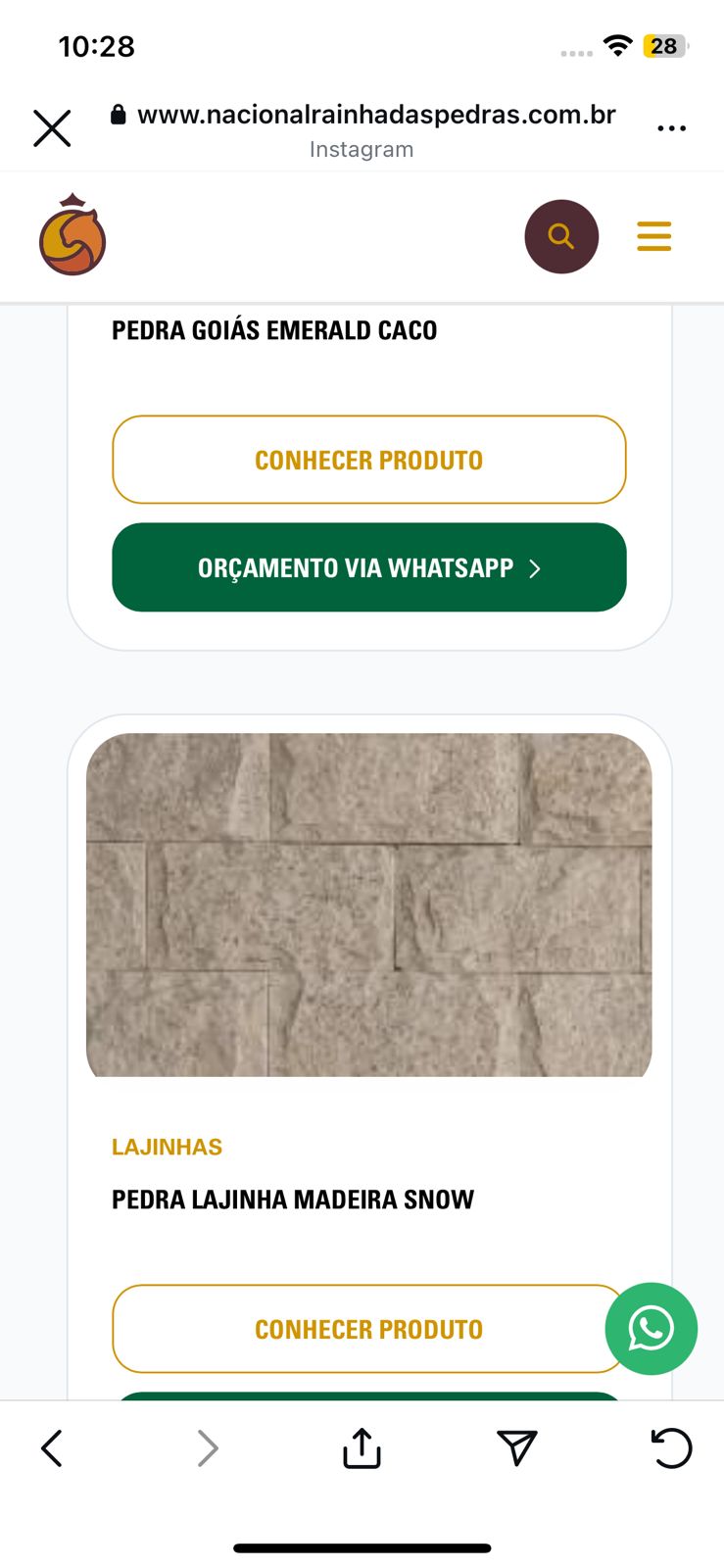Reload the current page
Viewport: 724px width, 1568px height.
tap(671, 1447)
